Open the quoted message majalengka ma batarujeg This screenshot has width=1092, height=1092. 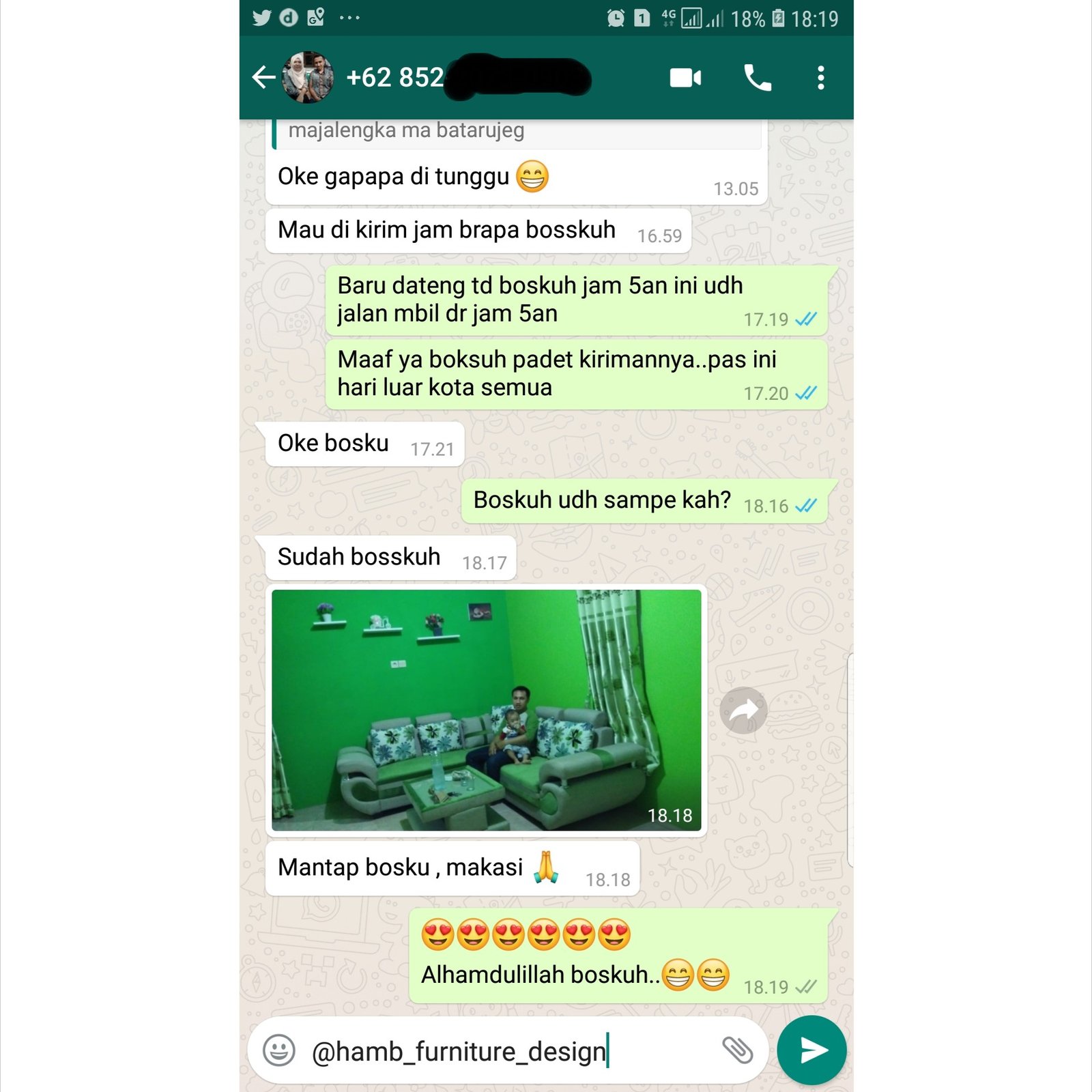point(517,132)
